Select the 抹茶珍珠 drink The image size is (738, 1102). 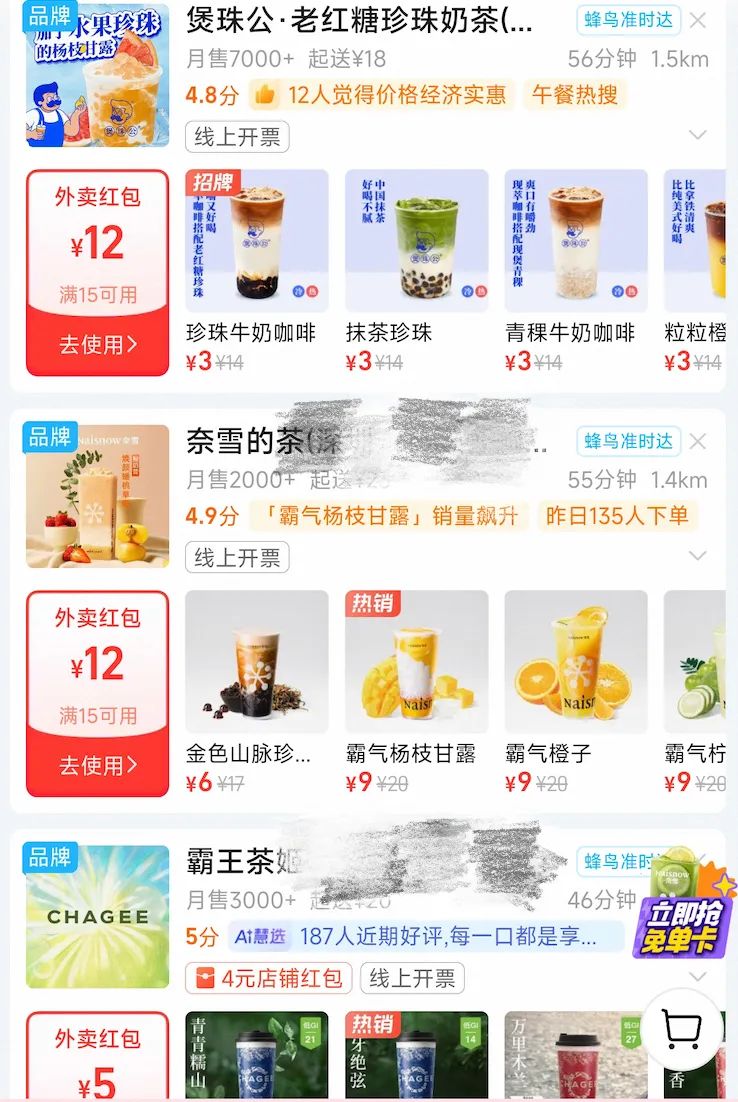[416, 241]
